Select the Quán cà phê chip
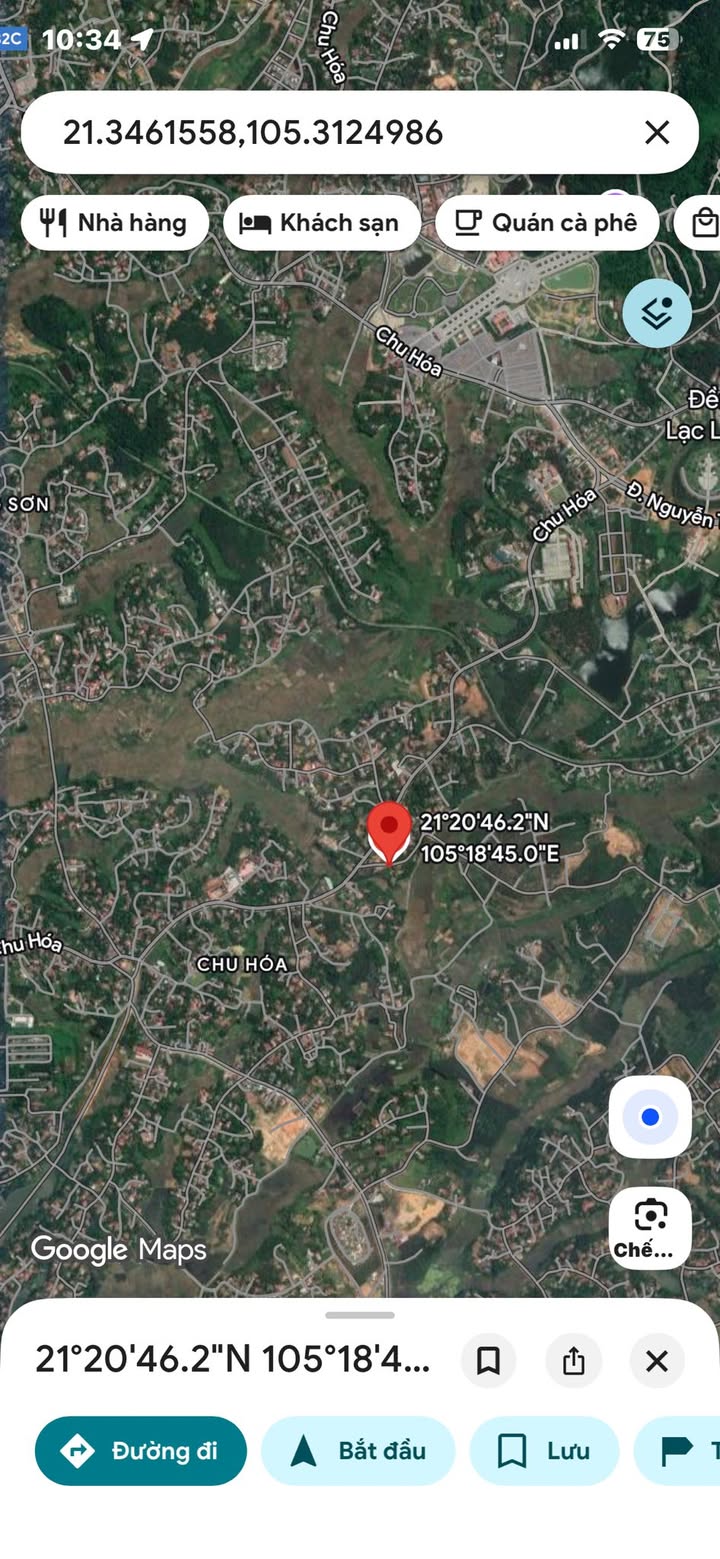This screenshot has height=1559, width=720. (x=547, y=222)
